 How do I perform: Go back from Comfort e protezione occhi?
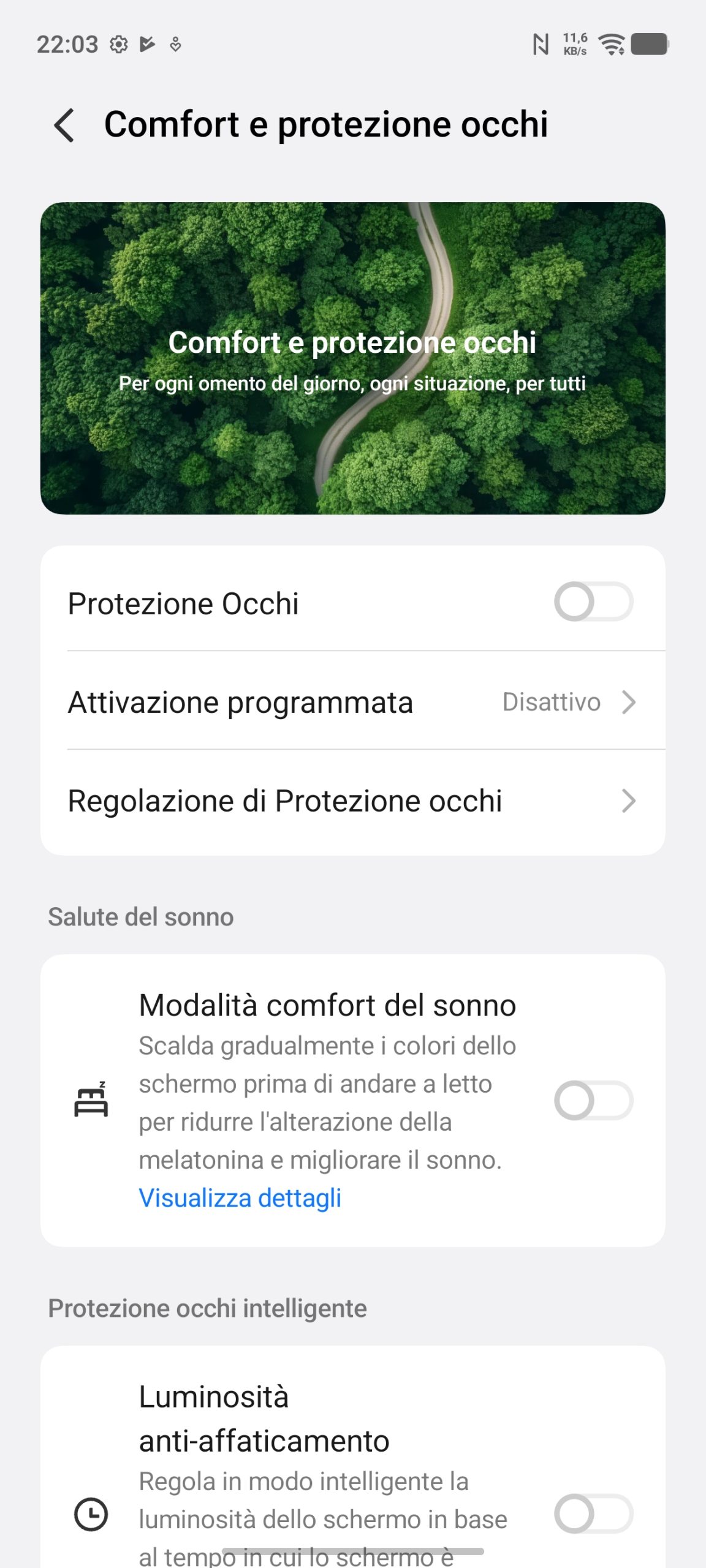(64, 126)
